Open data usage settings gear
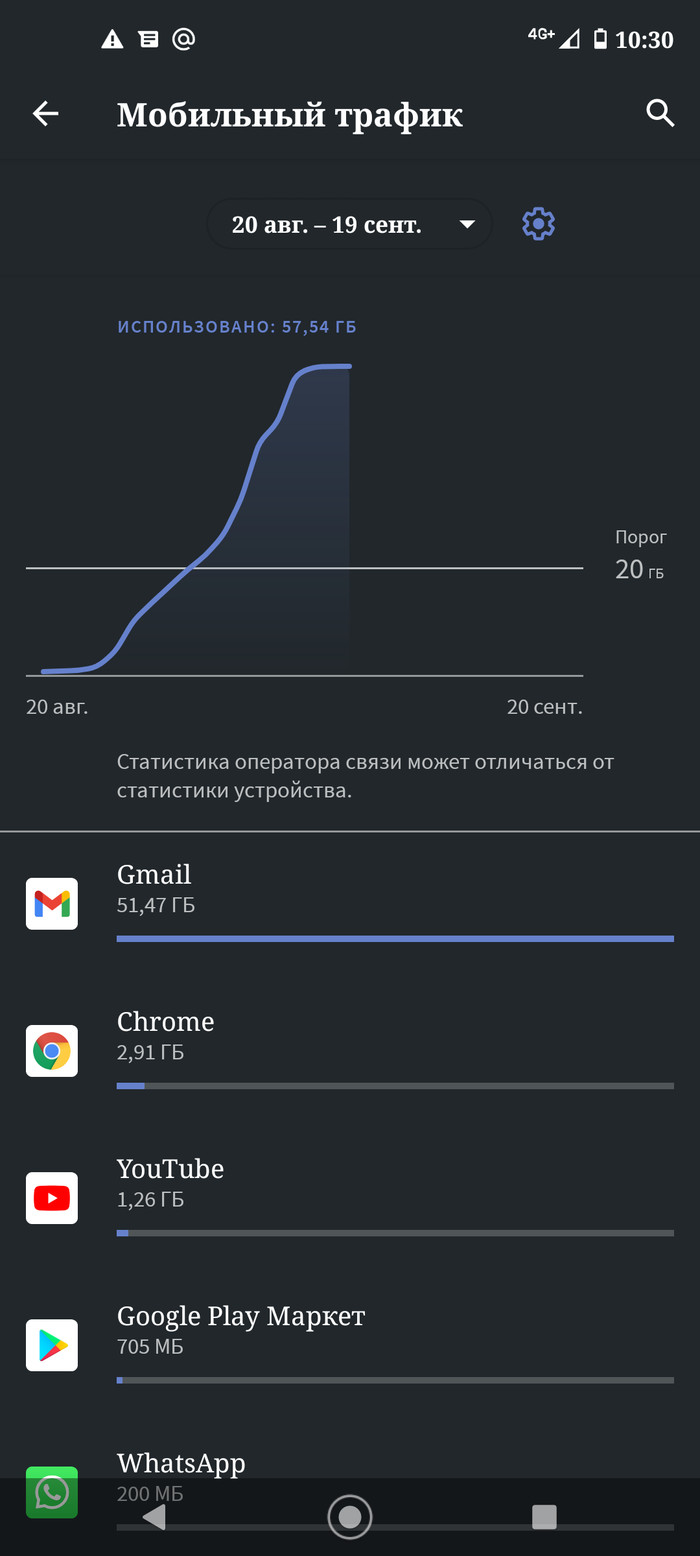Screen dimensions: 700x1556 (538, 224)
